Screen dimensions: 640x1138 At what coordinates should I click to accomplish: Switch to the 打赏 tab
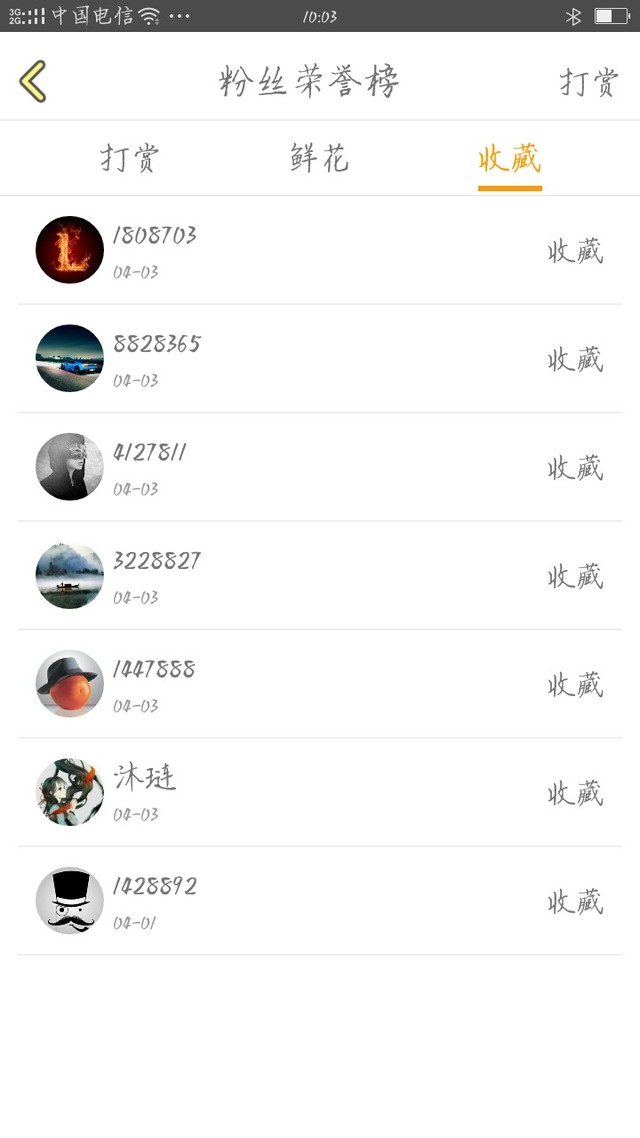pyautogui.click(x=130, y=158)
